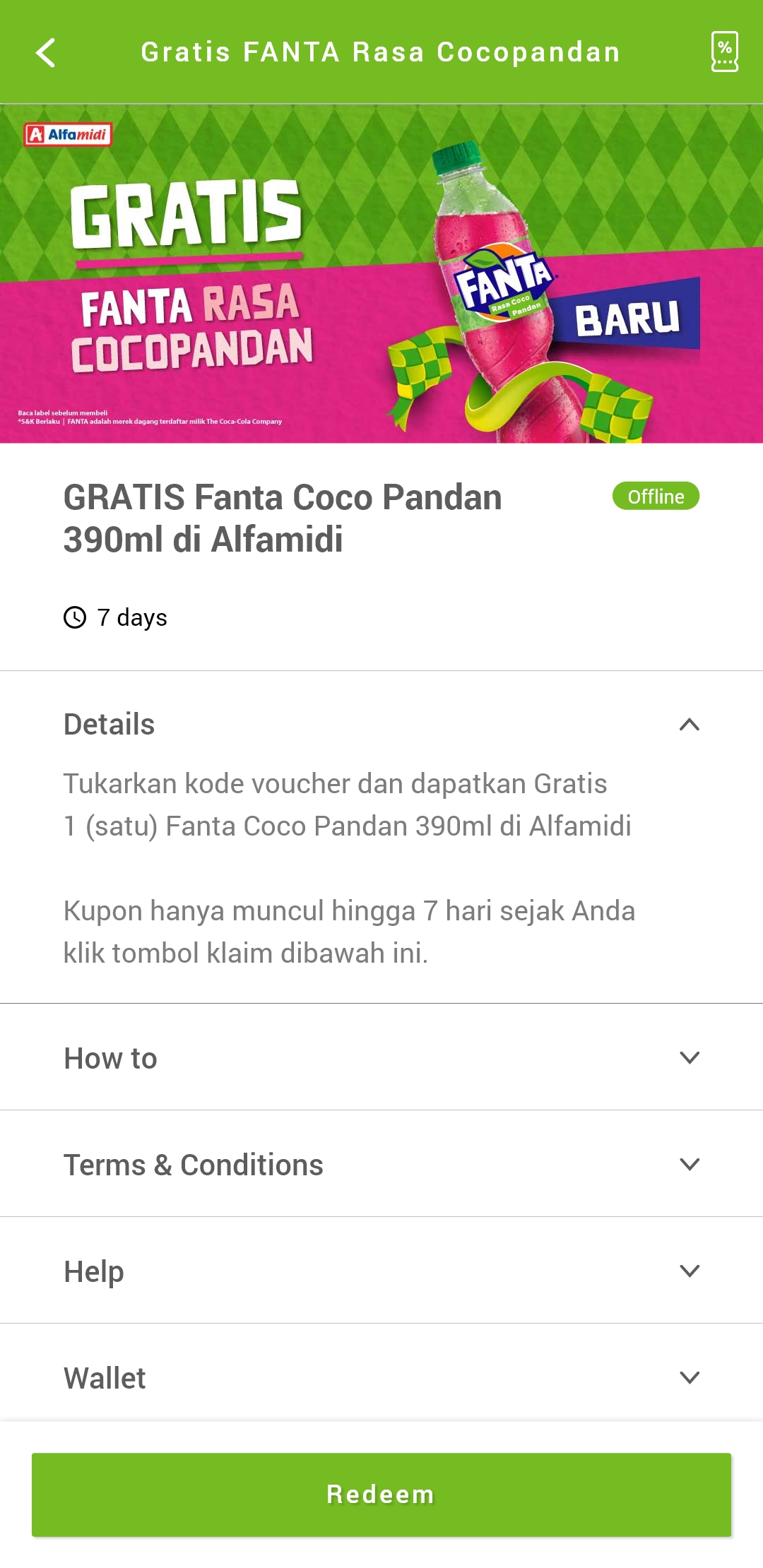The height and width of the screenshot is (1568, 763).
Task: Go back using the arrow in header
Action: 46,53
